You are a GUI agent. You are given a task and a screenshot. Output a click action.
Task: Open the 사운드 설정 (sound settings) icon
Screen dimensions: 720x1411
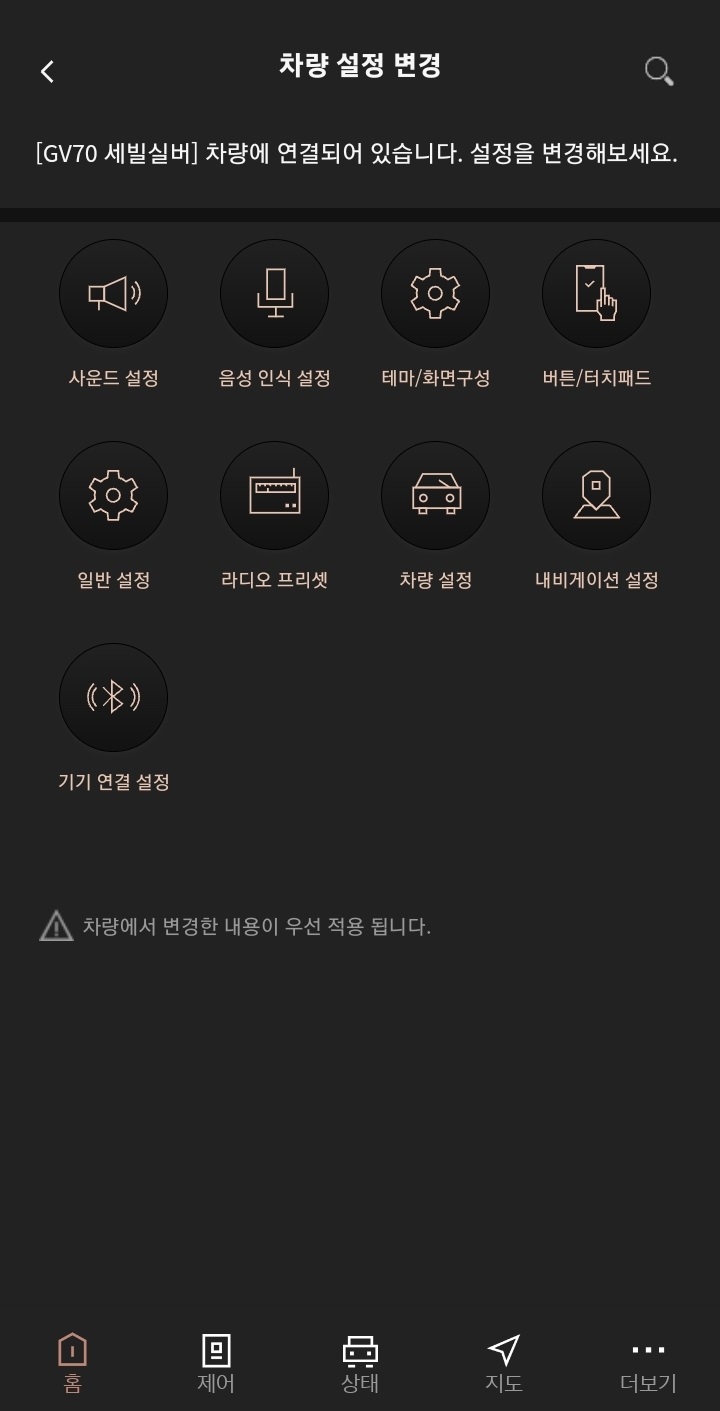click(113, 293)
